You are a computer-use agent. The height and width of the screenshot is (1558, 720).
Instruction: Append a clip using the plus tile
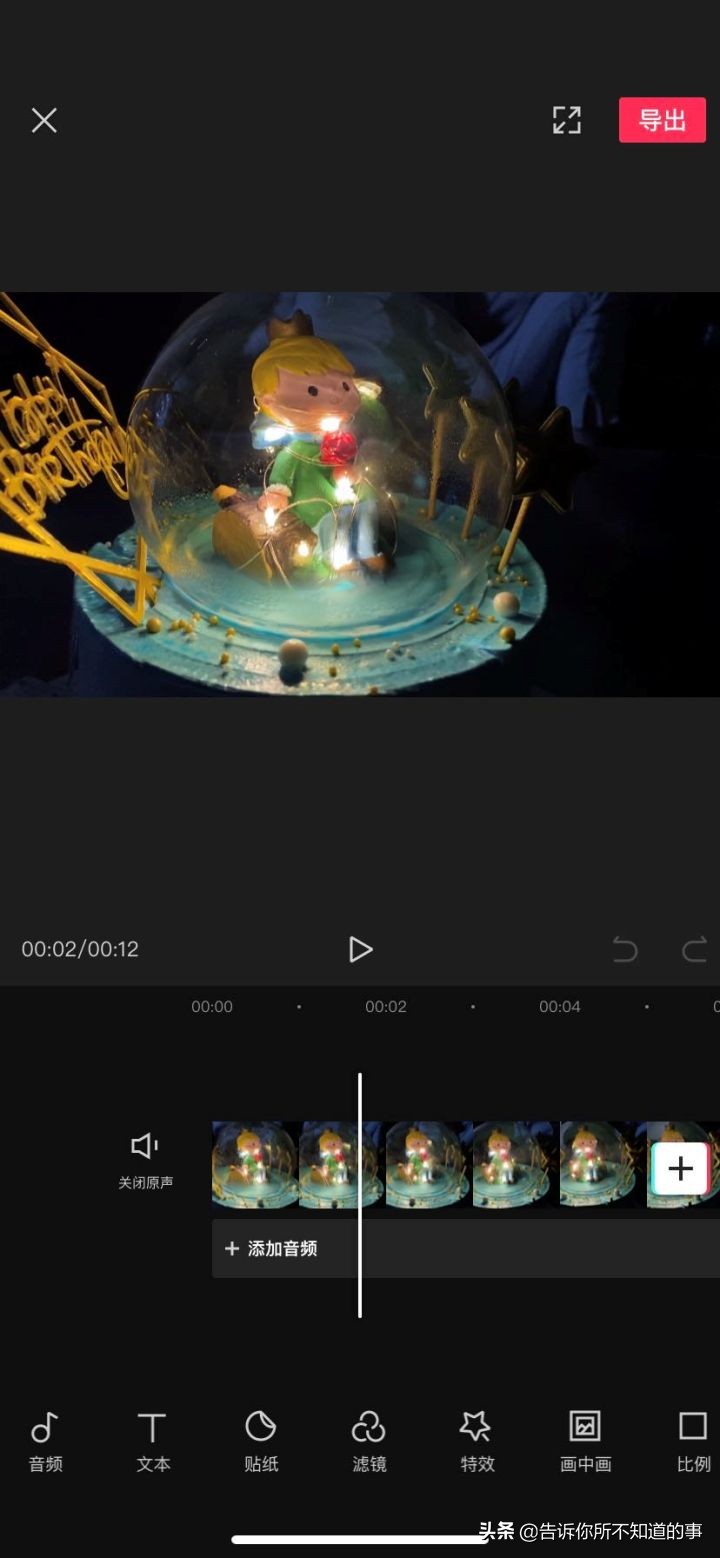680,1167
